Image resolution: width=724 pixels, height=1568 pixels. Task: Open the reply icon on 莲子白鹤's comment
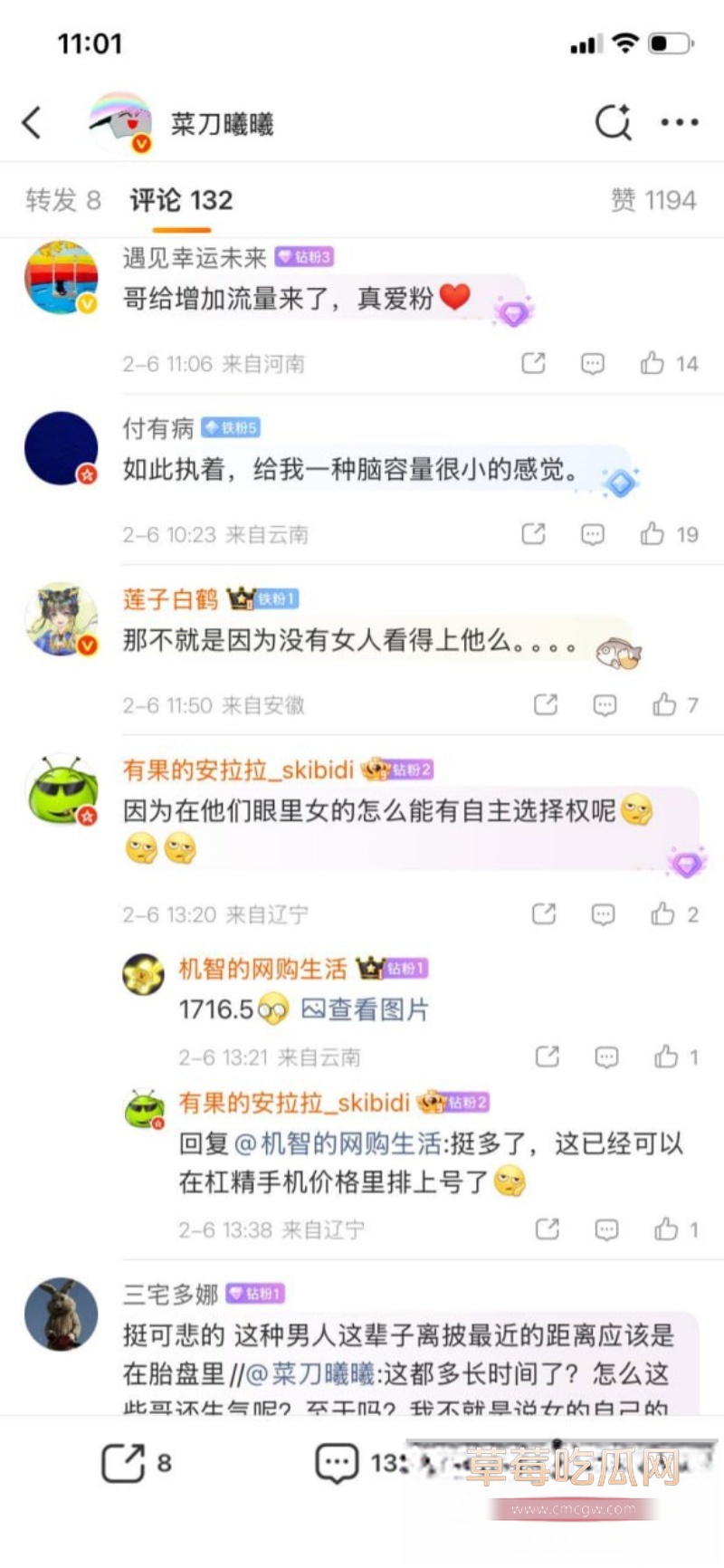pos(604,704)
